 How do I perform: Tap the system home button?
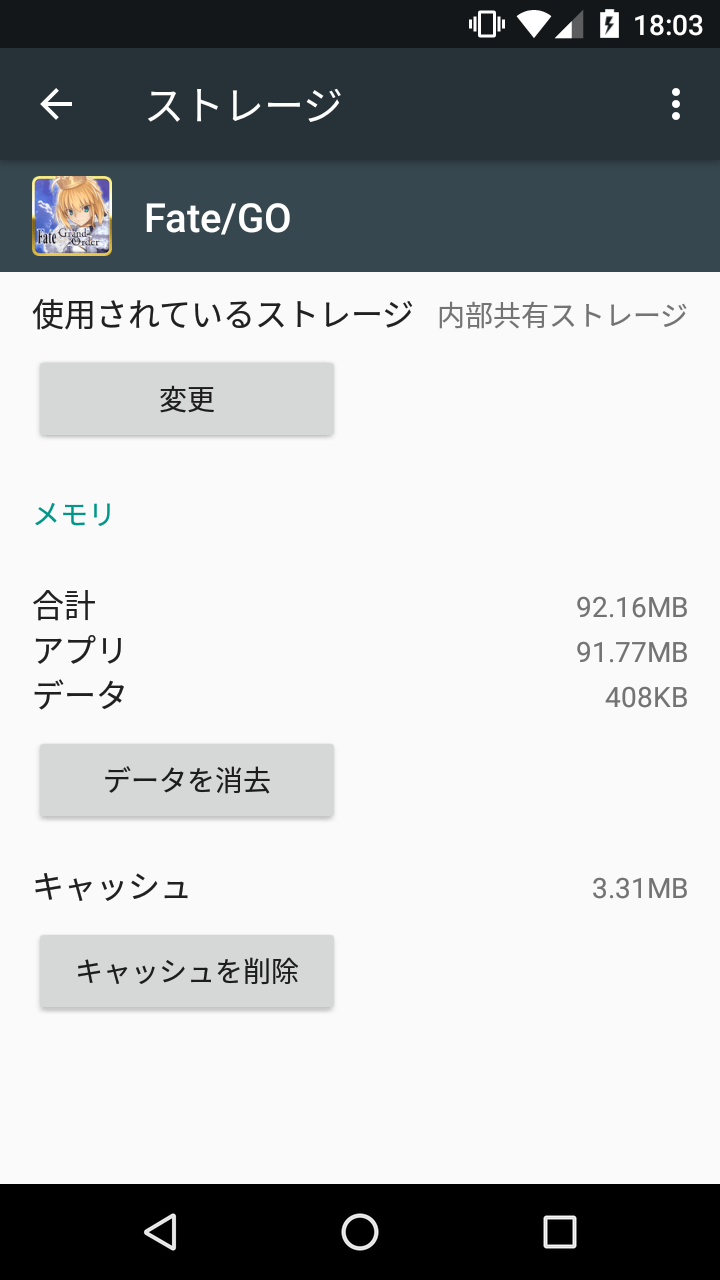[360, 1232]
